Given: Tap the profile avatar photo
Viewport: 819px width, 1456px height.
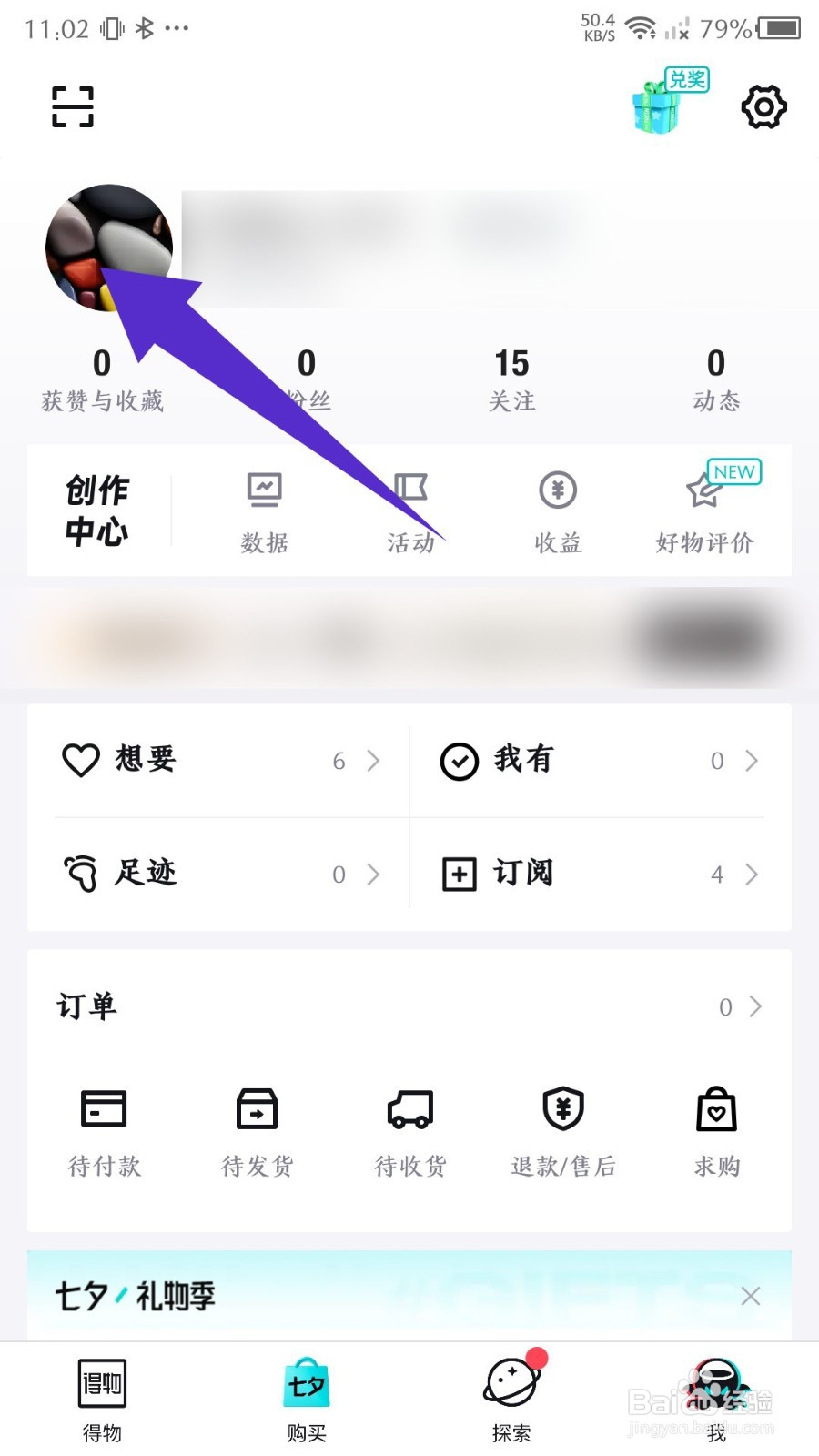Looking at the screenshot, I should click(x=109, y=248).
